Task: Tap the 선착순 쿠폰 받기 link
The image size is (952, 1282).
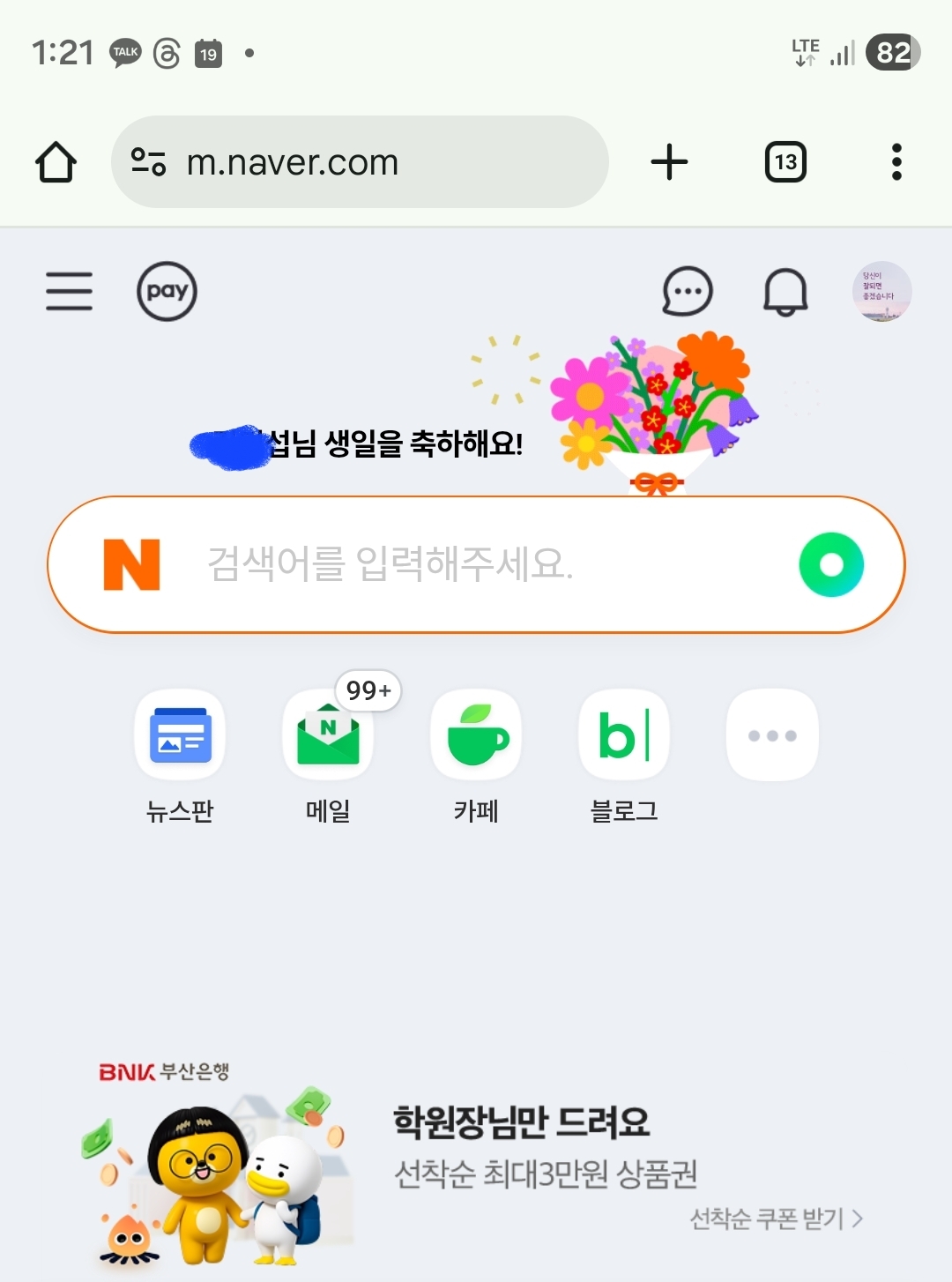Action: coord(776,1219)
